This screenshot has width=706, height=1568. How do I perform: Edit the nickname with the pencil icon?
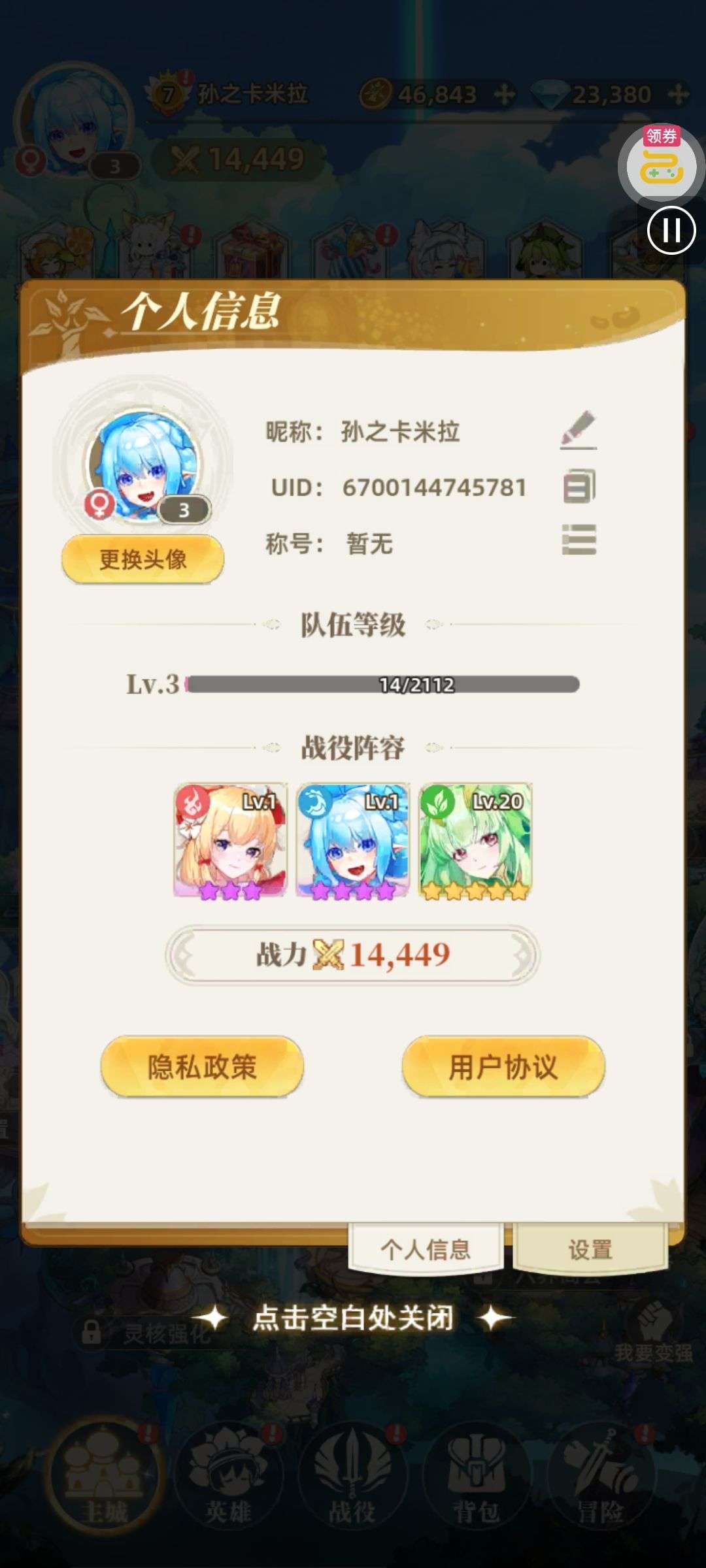coord(579,430)
